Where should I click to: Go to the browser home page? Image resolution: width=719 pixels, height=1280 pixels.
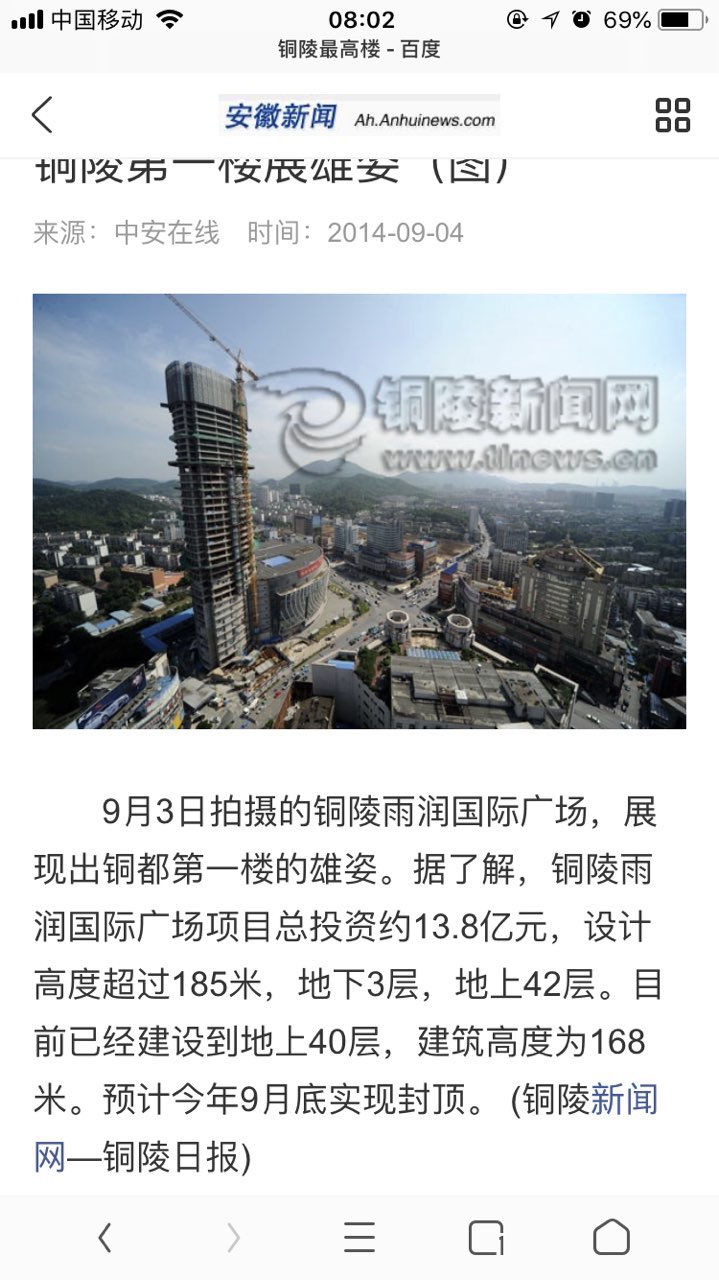(x=611, y=1238)
